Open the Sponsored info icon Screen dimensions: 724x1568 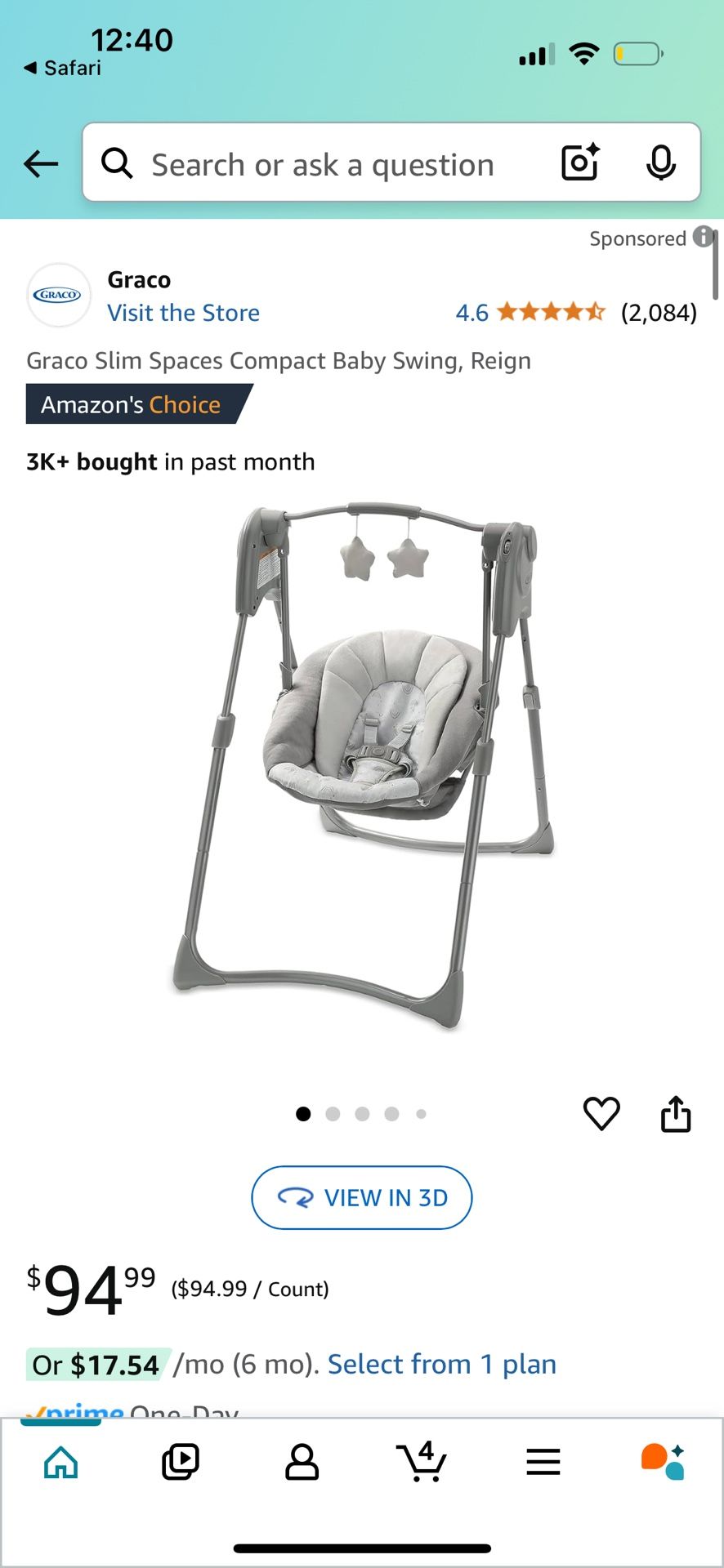tap(703, 237)
